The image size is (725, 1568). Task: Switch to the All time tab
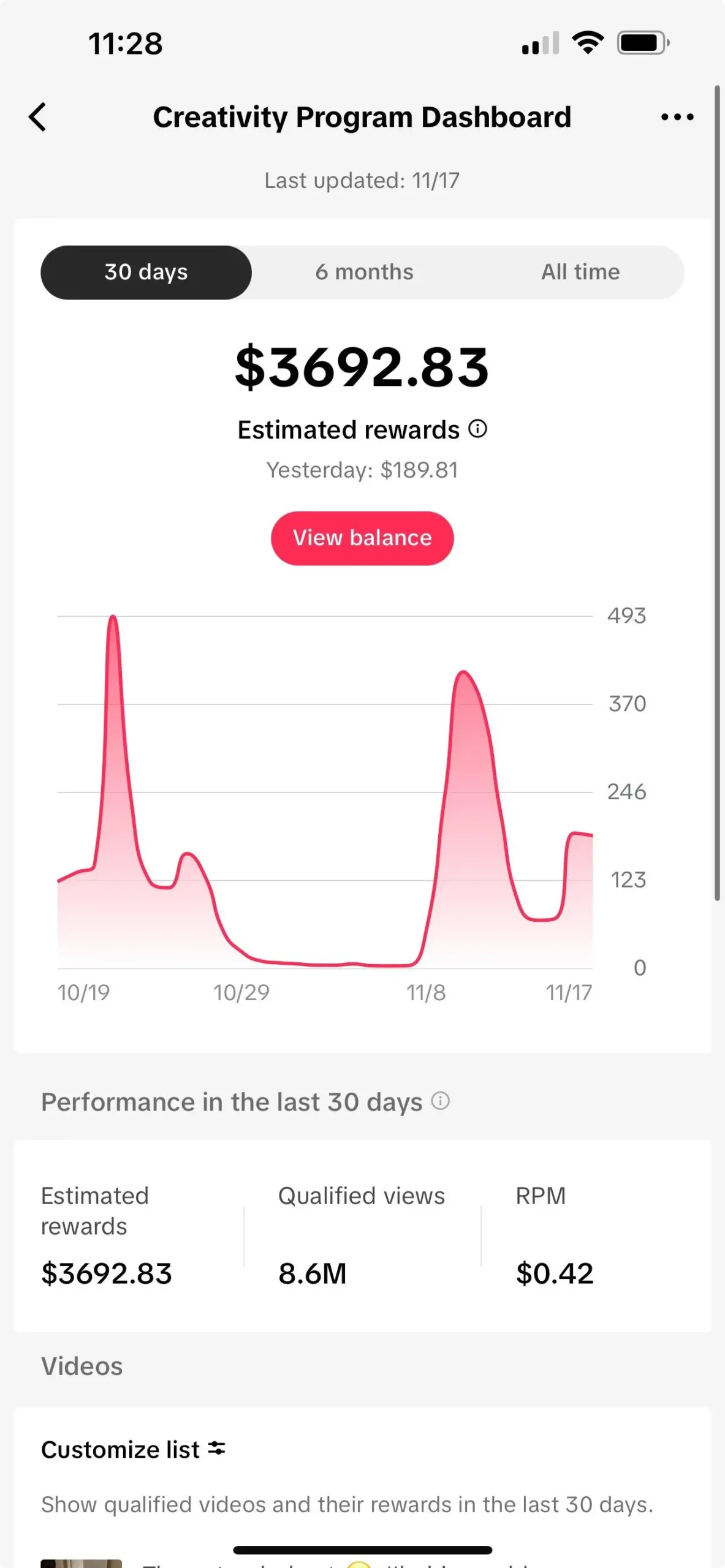pos(580,272)
